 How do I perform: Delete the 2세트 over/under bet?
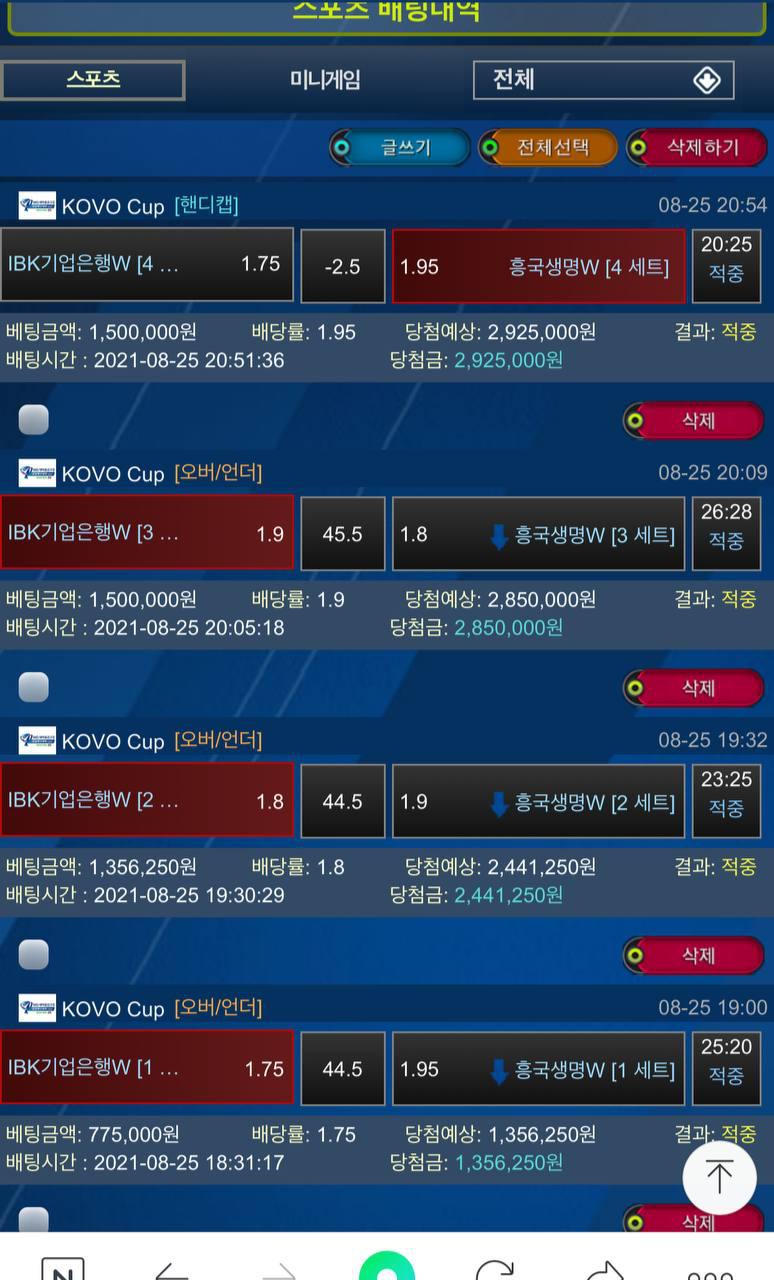pyautogui.click(x=694, y=956)
